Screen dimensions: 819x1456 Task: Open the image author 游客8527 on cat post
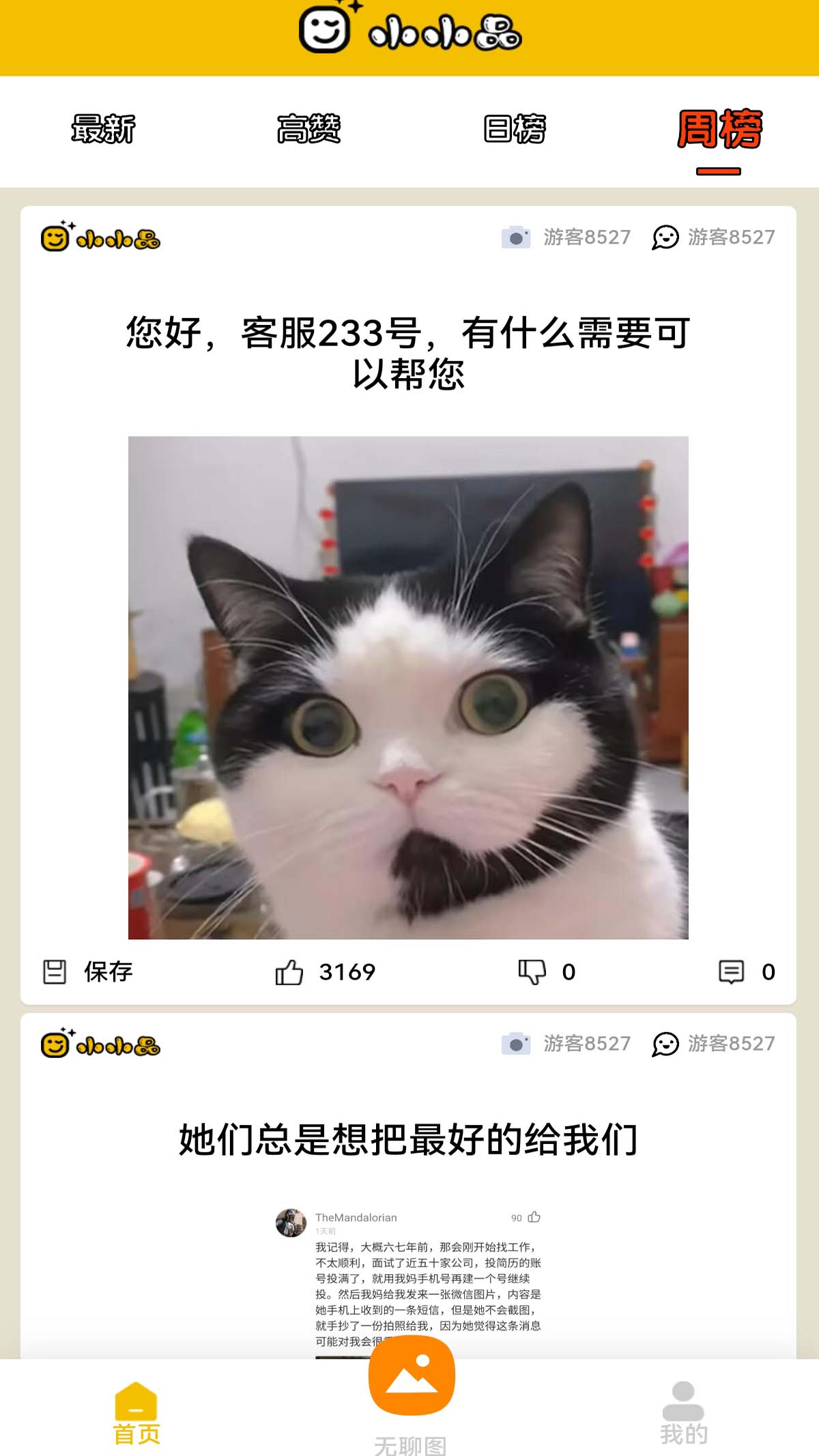coord(566,238)
